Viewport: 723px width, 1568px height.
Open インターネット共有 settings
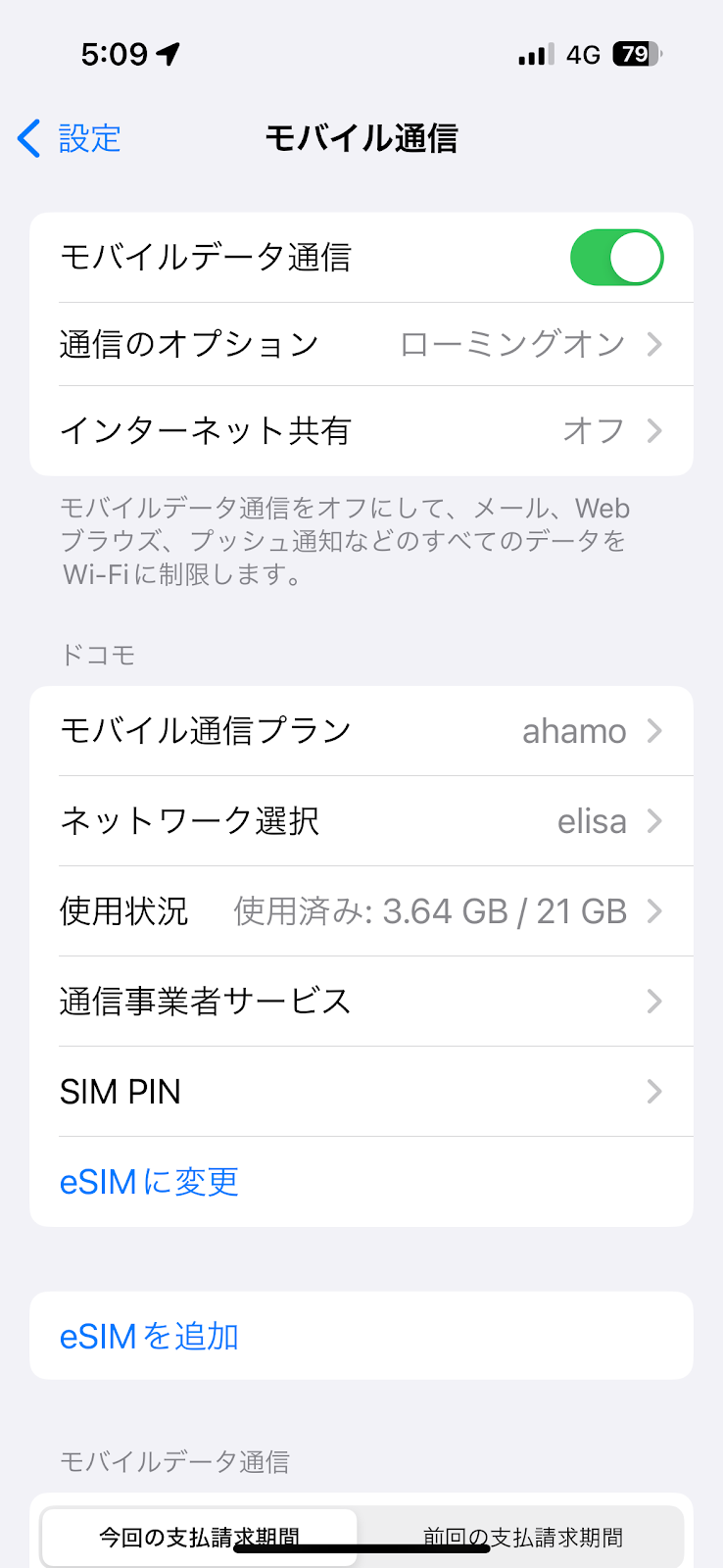pyautogui.click(x=361, y=431)
